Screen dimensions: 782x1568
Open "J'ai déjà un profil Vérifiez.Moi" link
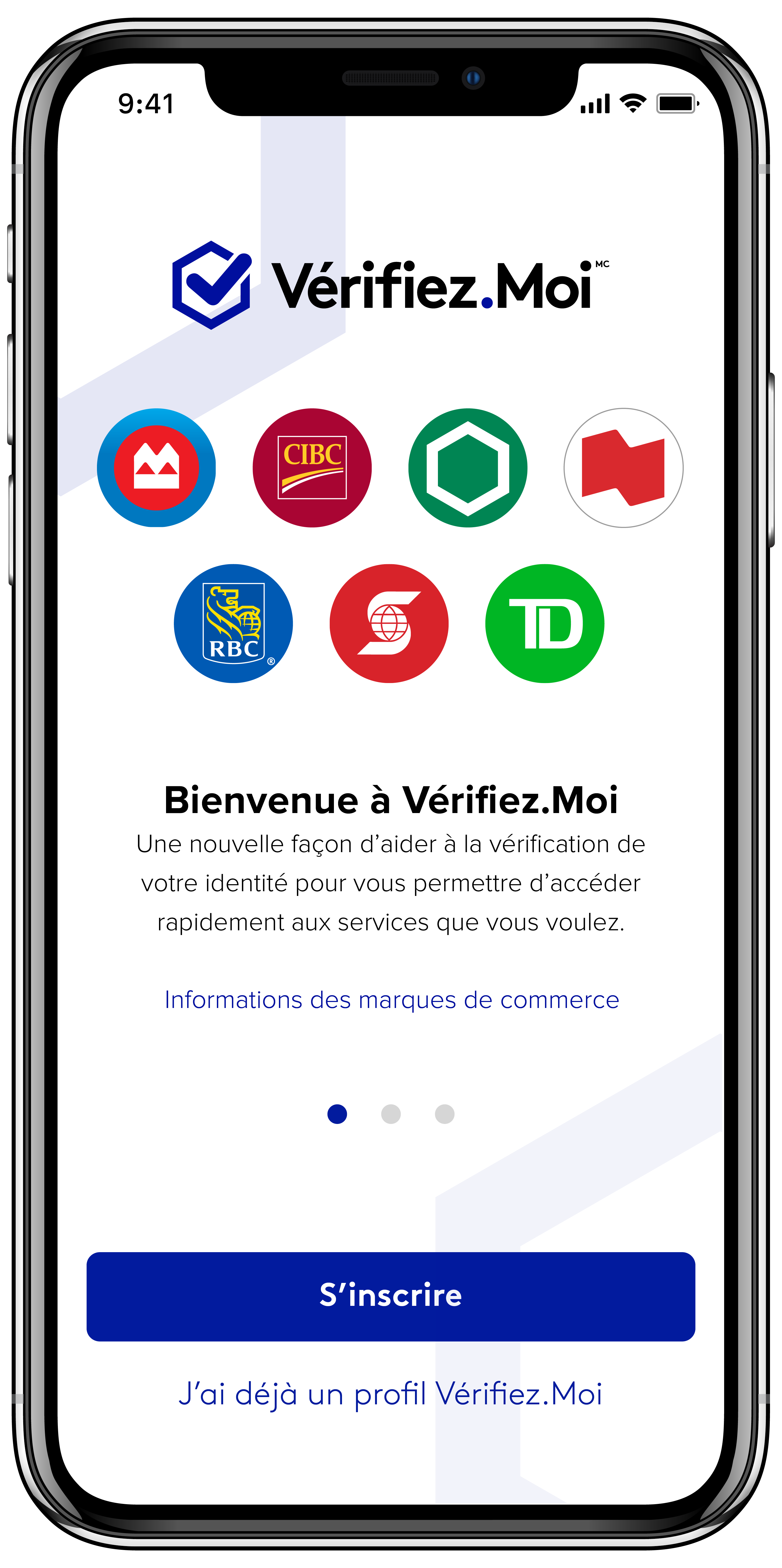click(x=390, y=1393)
